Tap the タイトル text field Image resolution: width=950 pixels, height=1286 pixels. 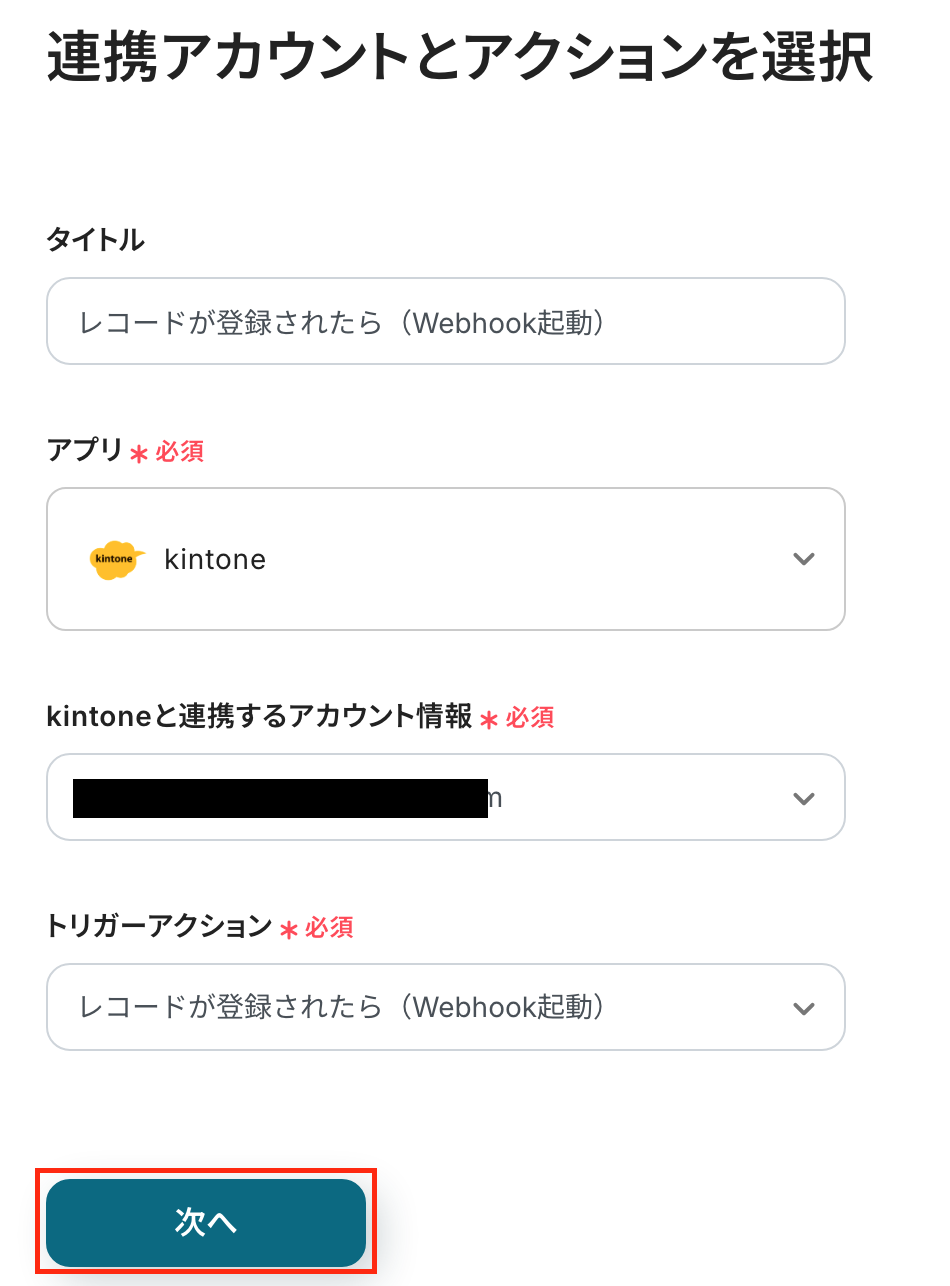click(x=445, y=321)
